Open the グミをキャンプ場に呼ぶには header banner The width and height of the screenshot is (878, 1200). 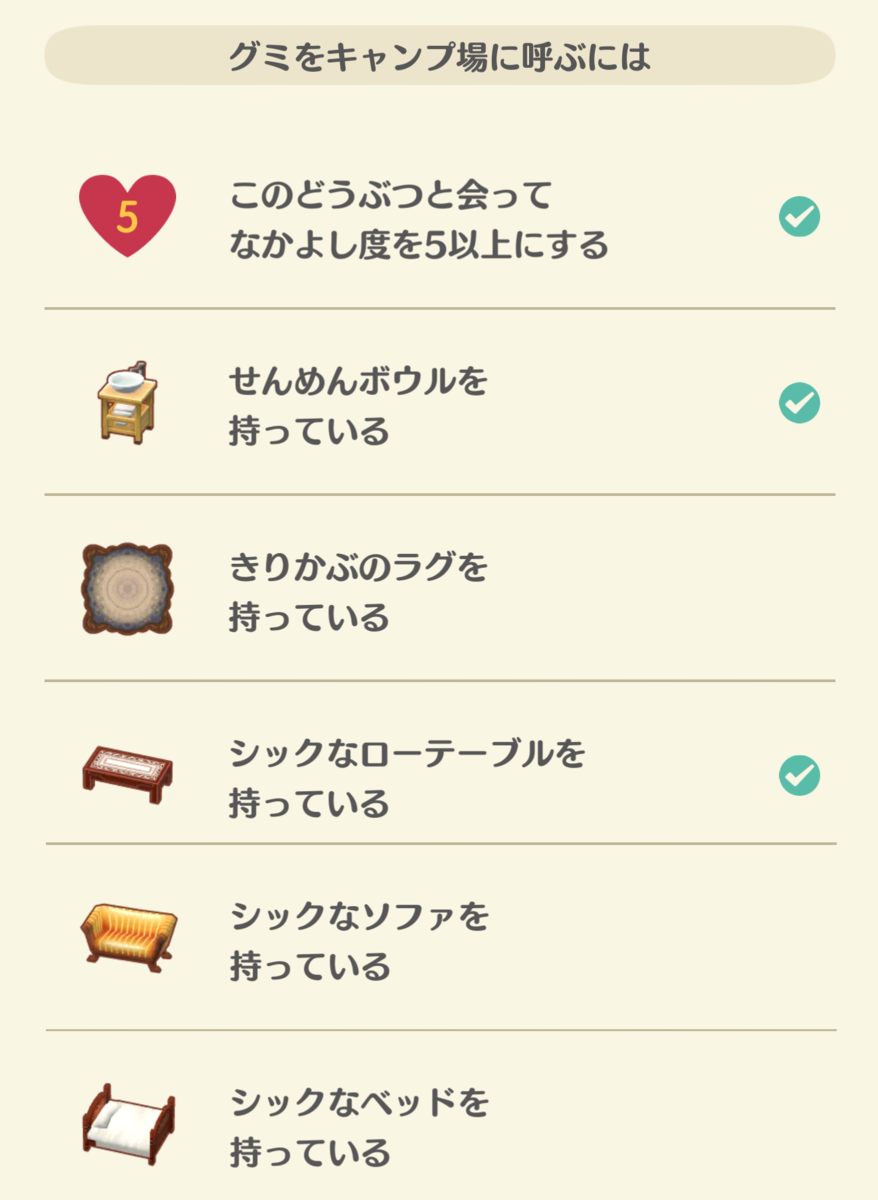[438, 57]
